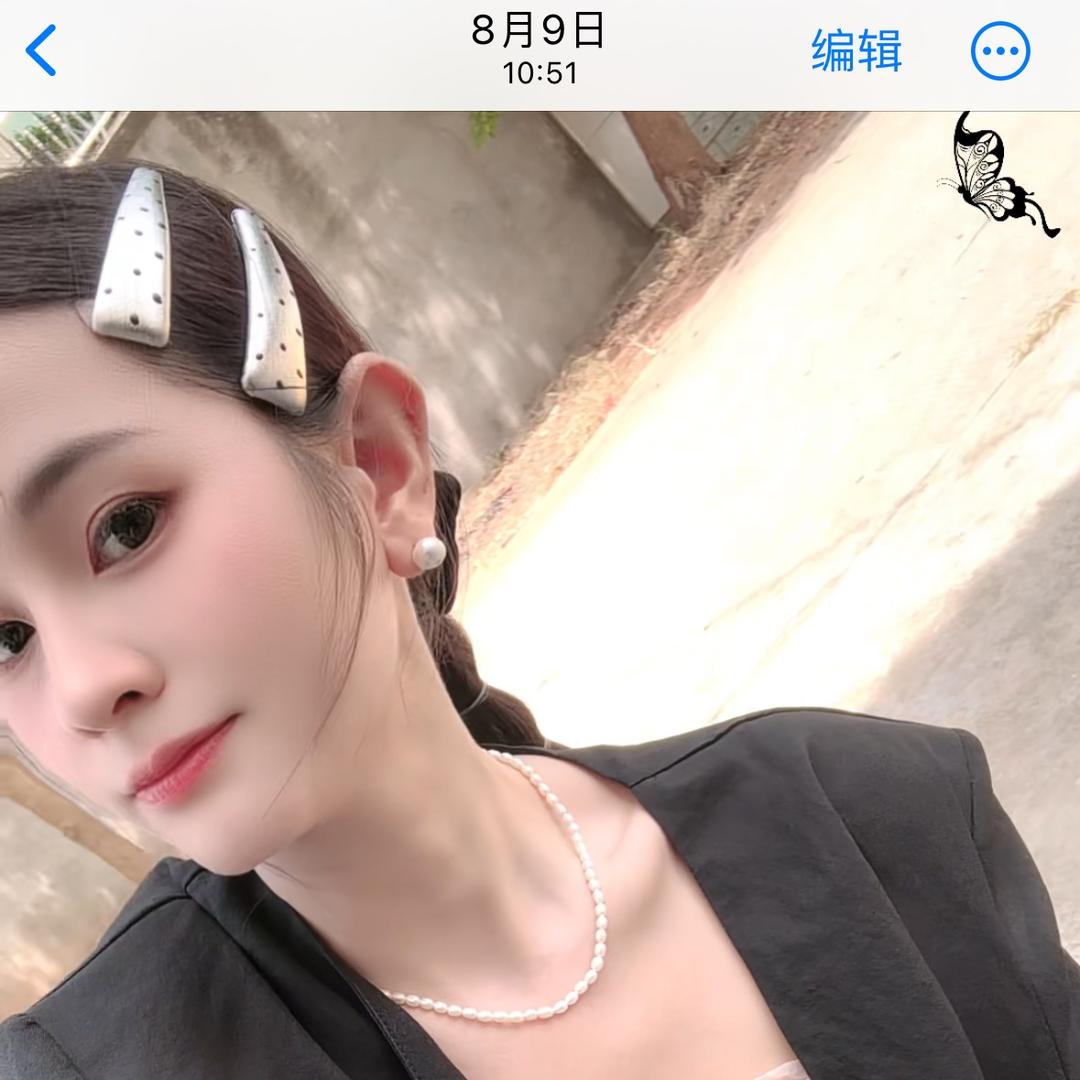Open the more options menu
The height and width of the screenshot is (1080, 1080).
(x=1000, y=51)
